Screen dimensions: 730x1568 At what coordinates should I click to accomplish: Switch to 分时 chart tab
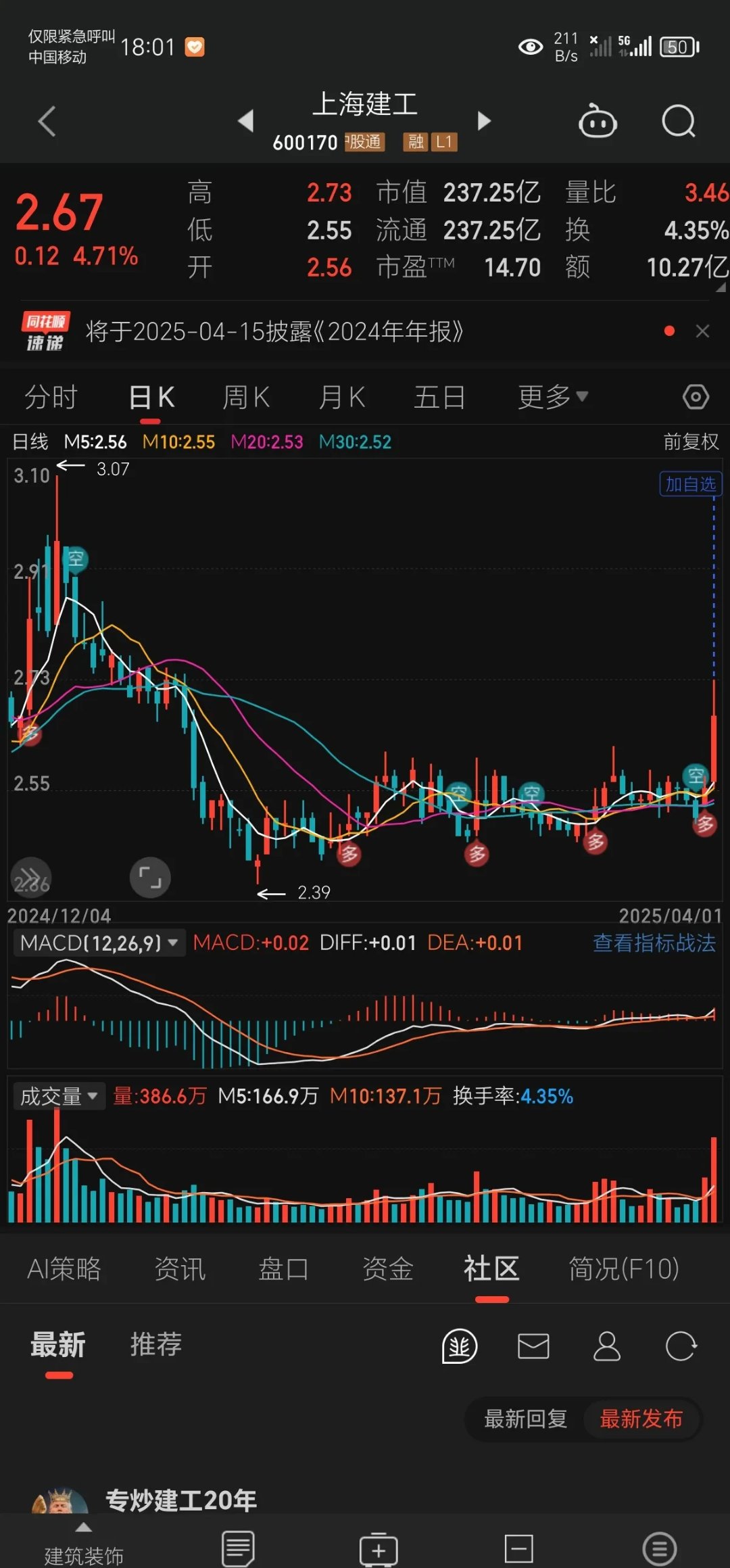(x=51, y=397)
